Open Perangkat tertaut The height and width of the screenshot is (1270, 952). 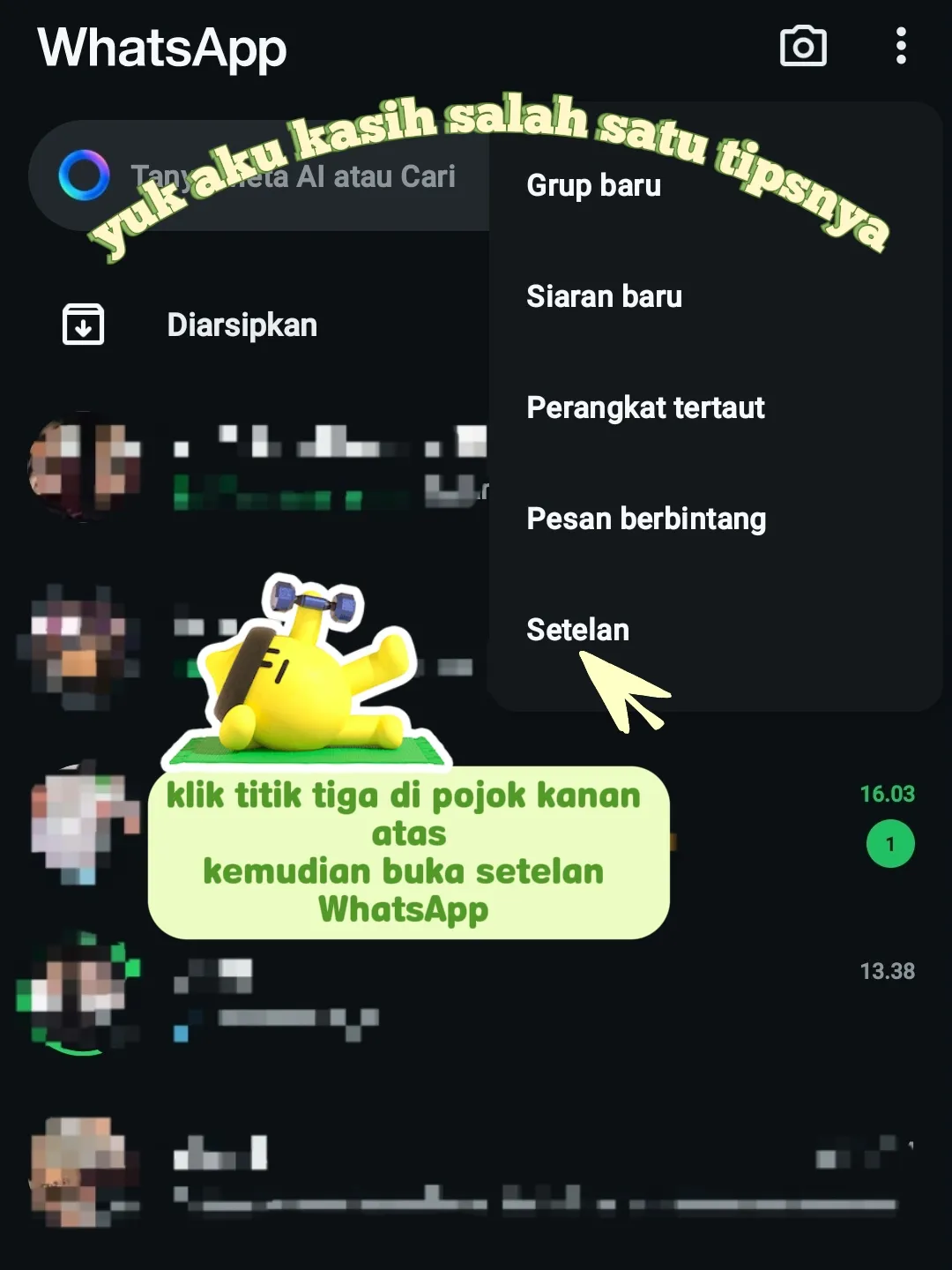pyautogui.click(x=645, y=408)
